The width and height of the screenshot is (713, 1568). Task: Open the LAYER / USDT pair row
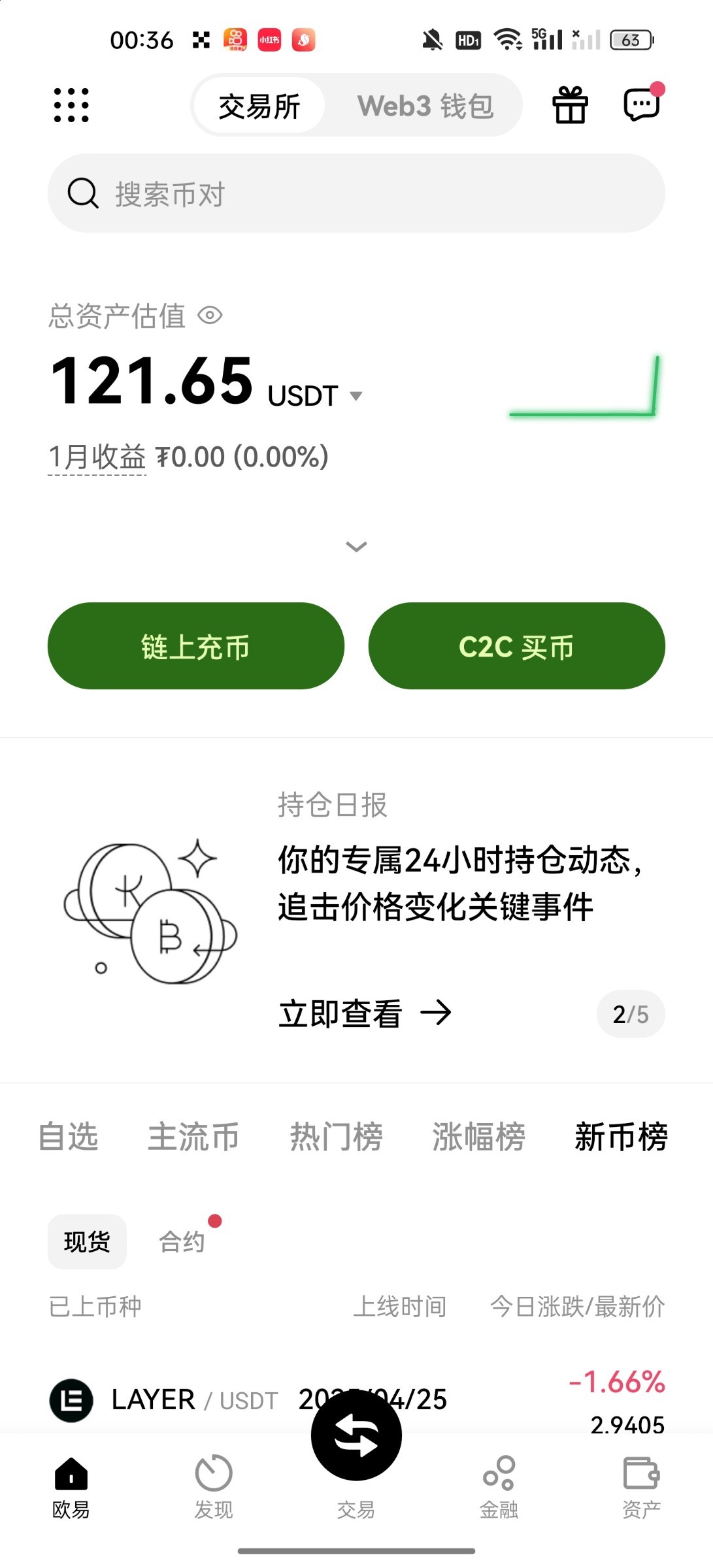[x=163, y=1400]
